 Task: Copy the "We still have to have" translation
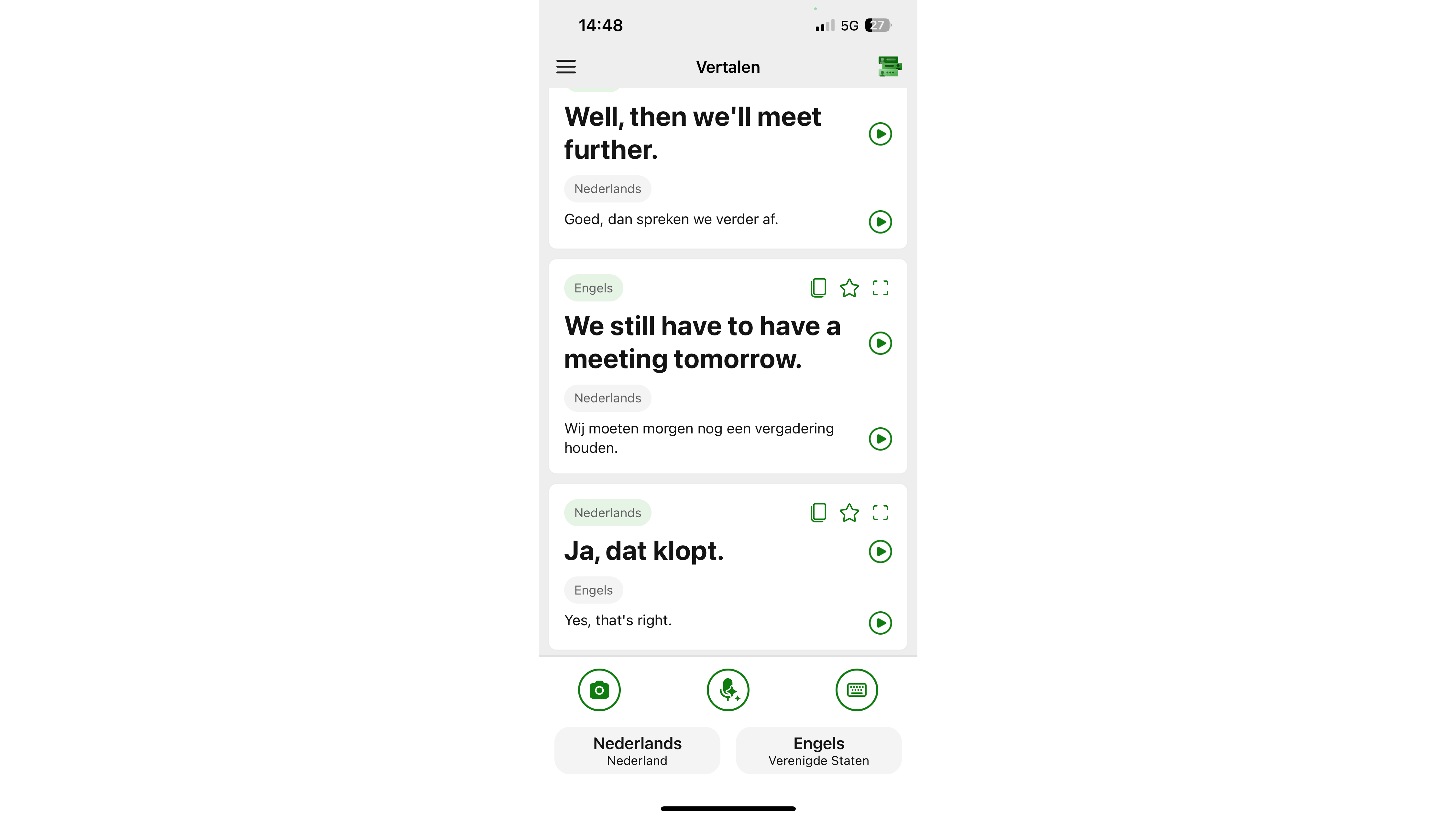tap(818, 288)
